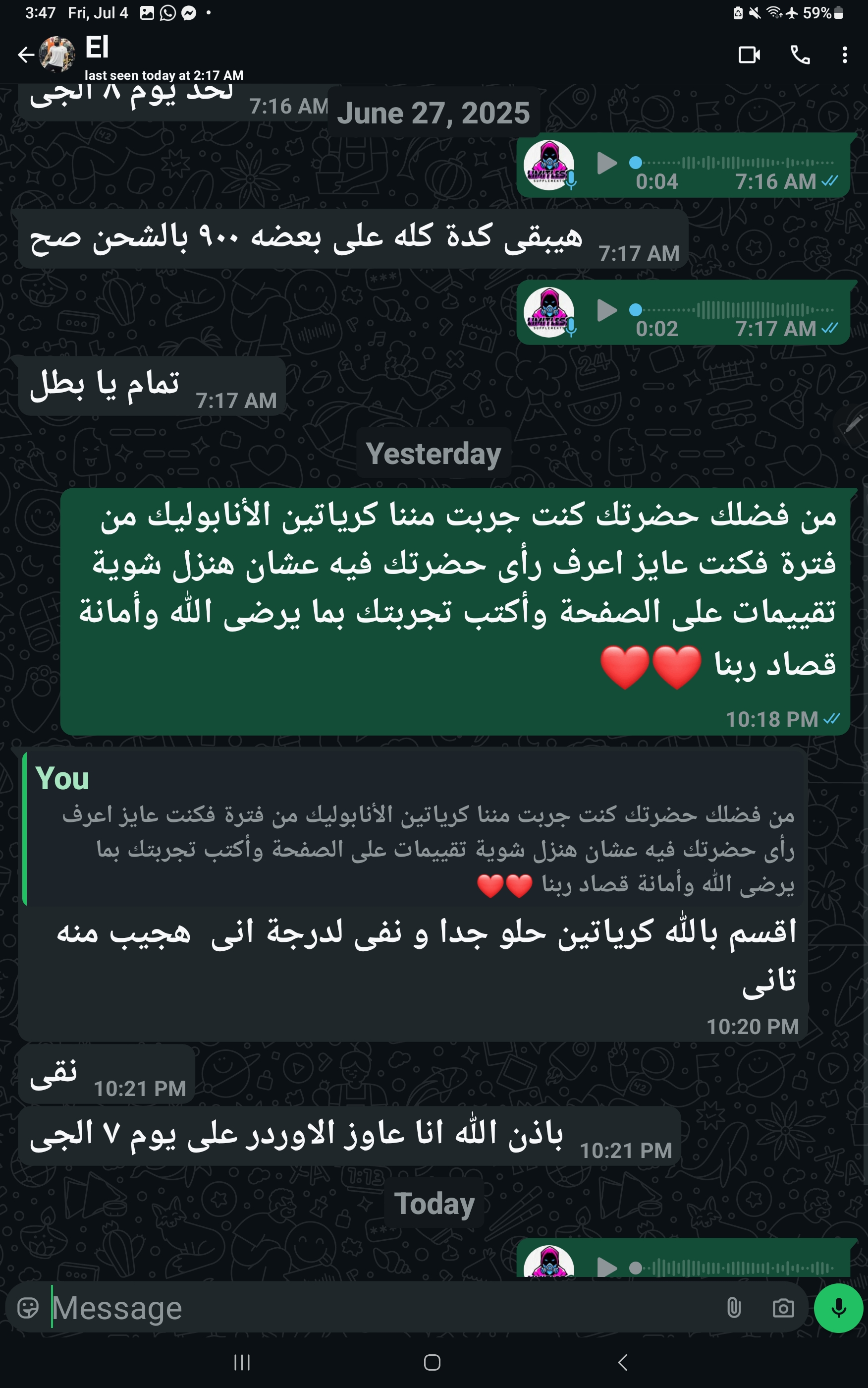The width and height of the screenshot is (868, 1388).
Task: Start a voice call with El
Action: click(x=800, y=55)
